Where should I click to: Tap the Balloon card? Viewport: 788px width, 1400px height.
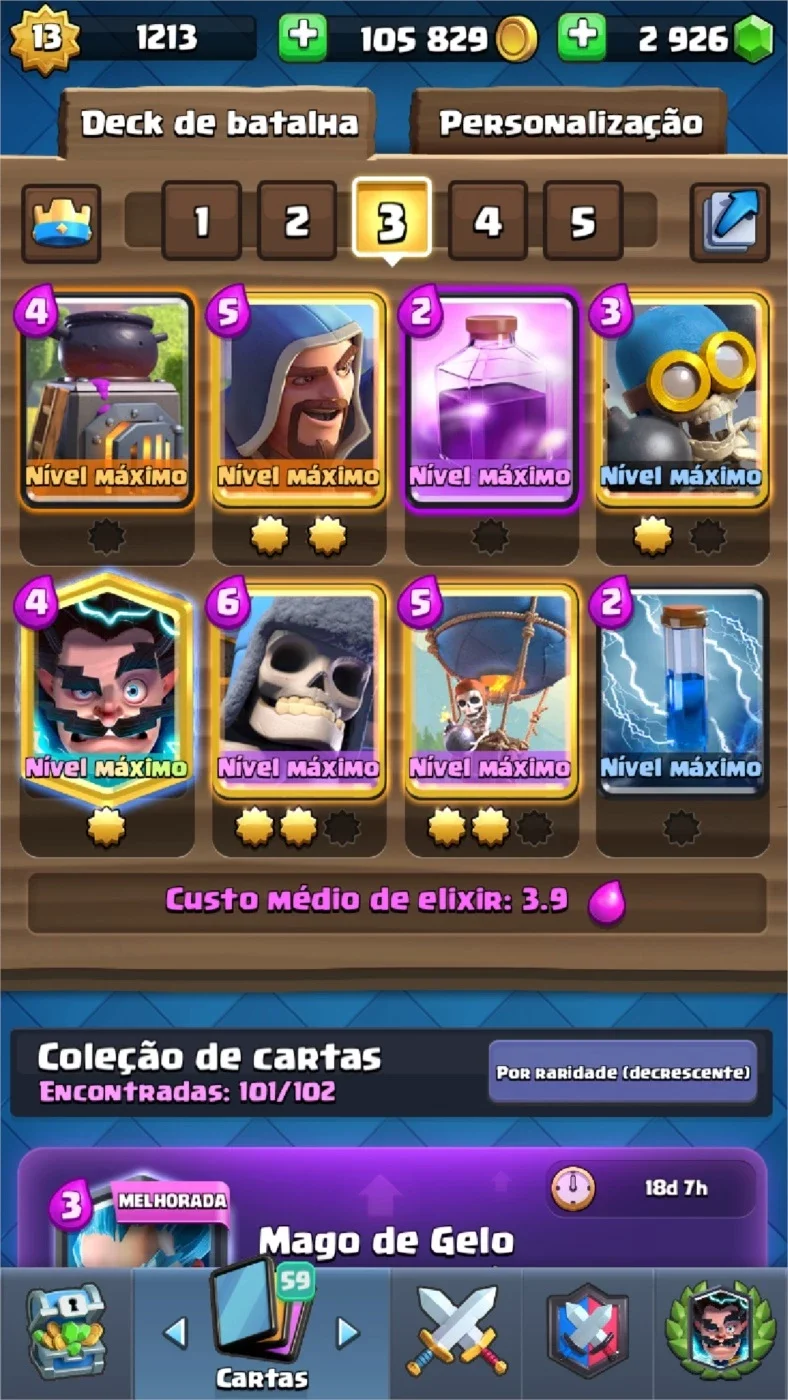click(x=490, y=692)
